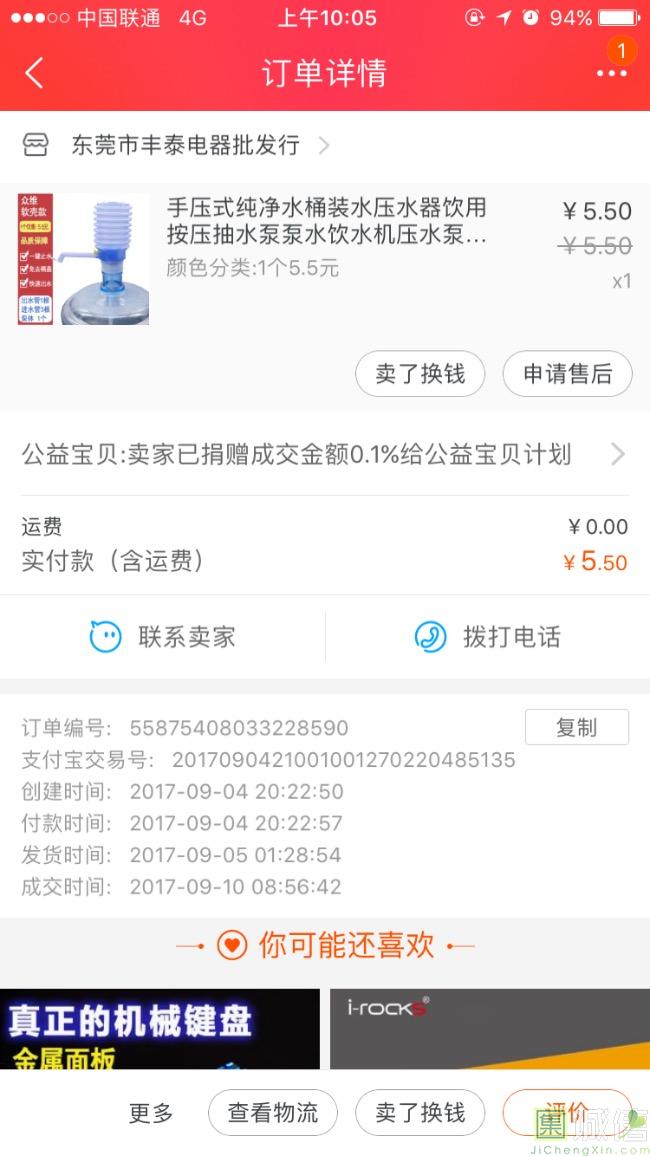Go back using the header arrow
Viewport: 650px width, 1156px height.
[35, 73]
